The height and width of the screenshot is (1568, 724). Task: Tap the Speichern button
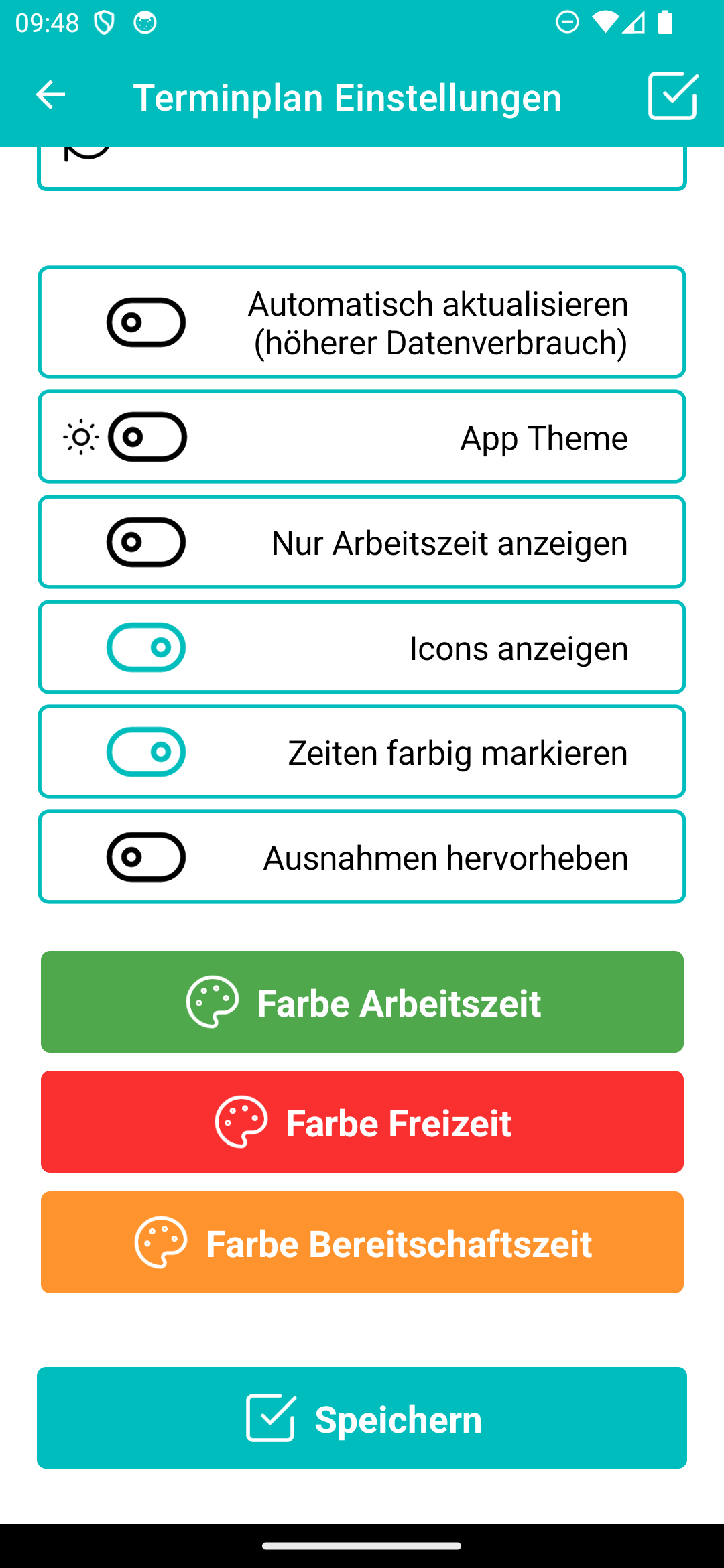pyautogui.click(x=362, y=1418)
